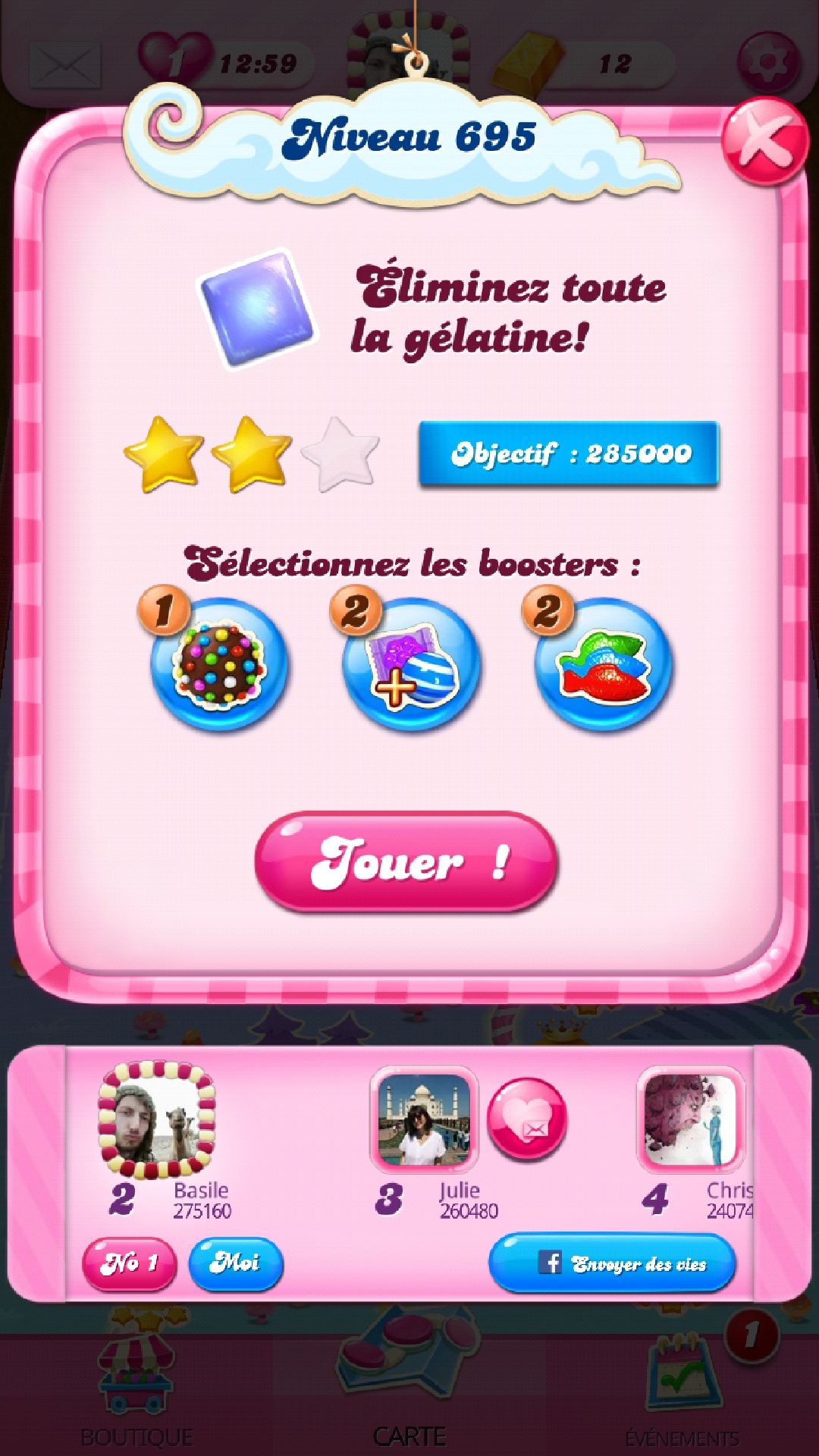This screenshot has height=1456, width=819.
Task: Select the jelly fish booster
Action: click(x=603, y=664)
